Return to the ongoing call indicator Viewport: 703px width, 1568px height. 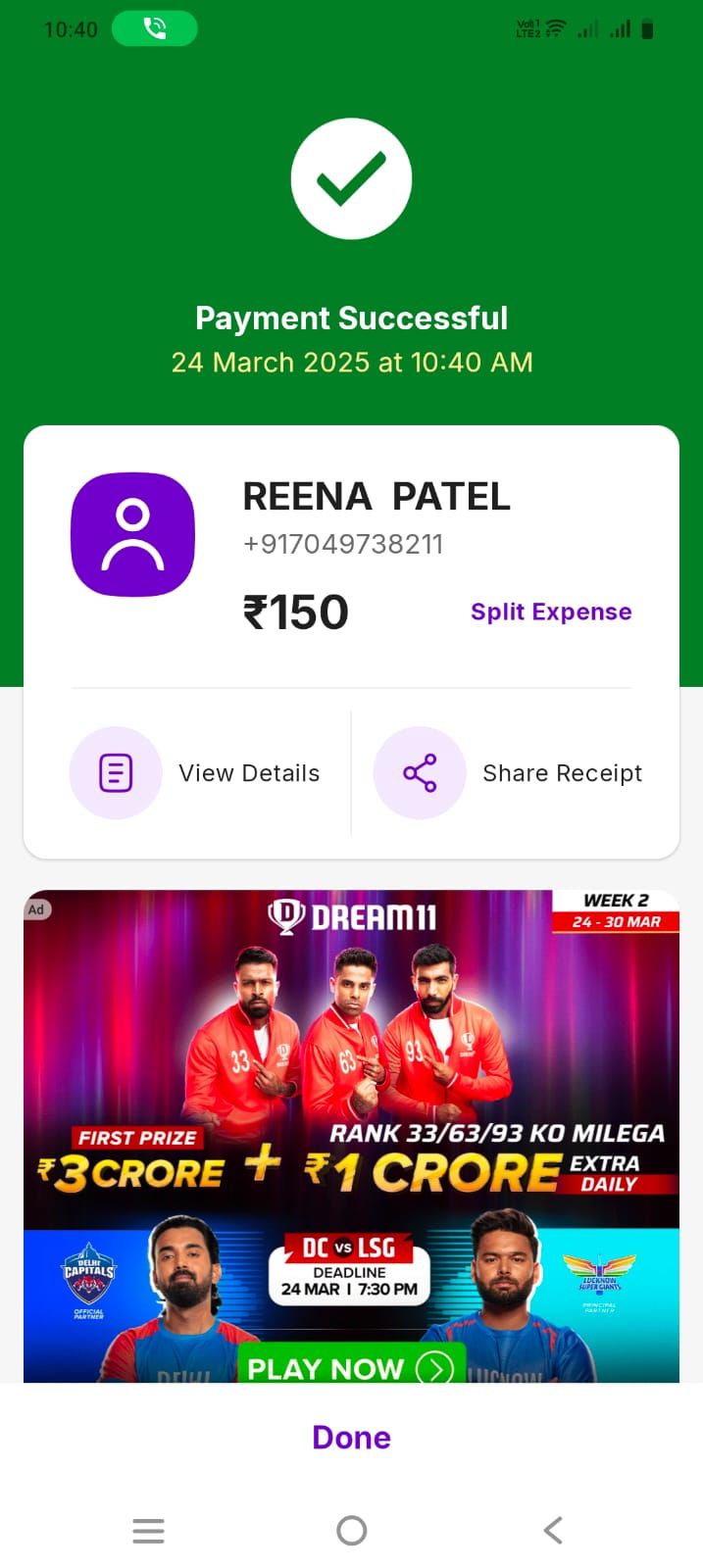155,29
